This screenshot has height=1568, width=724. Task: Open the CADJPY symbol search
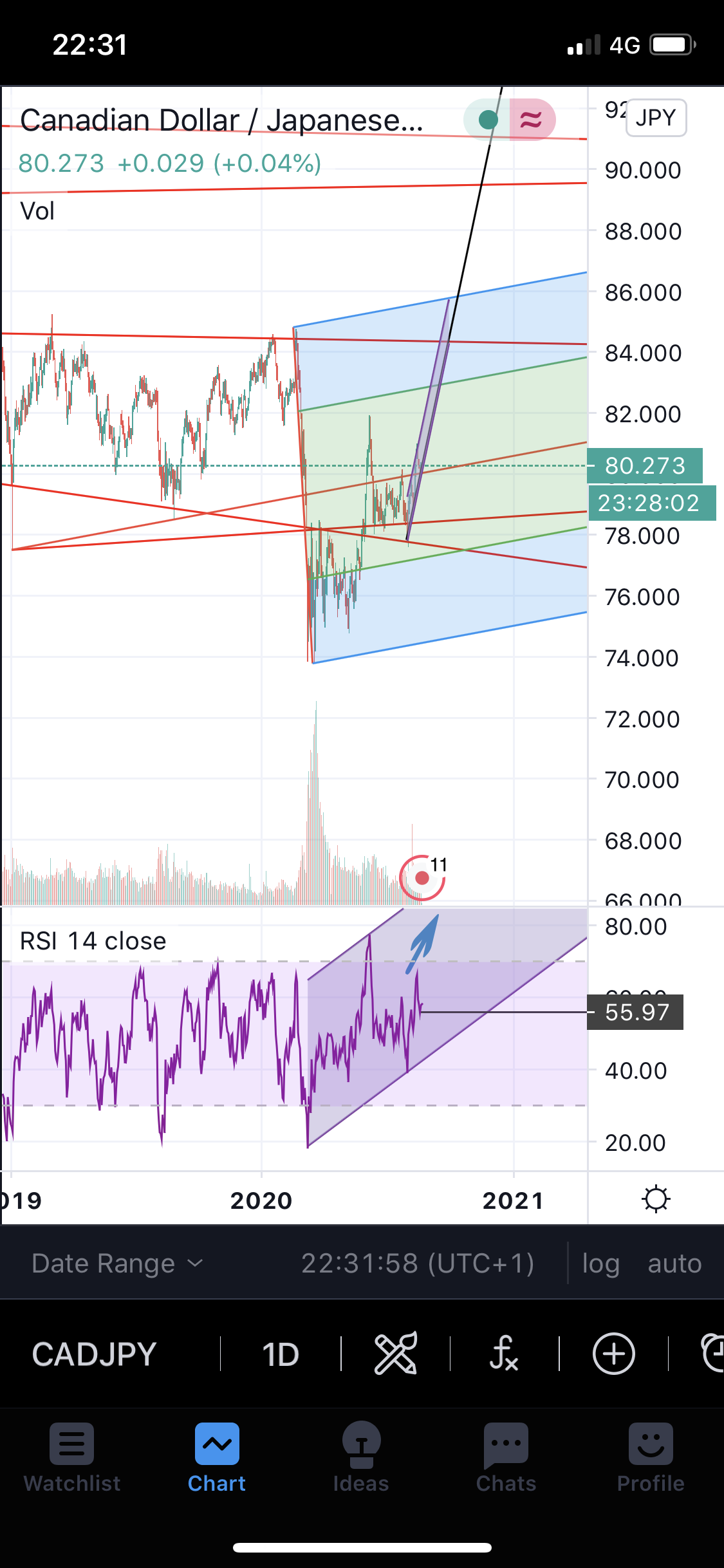point(95,1354)
